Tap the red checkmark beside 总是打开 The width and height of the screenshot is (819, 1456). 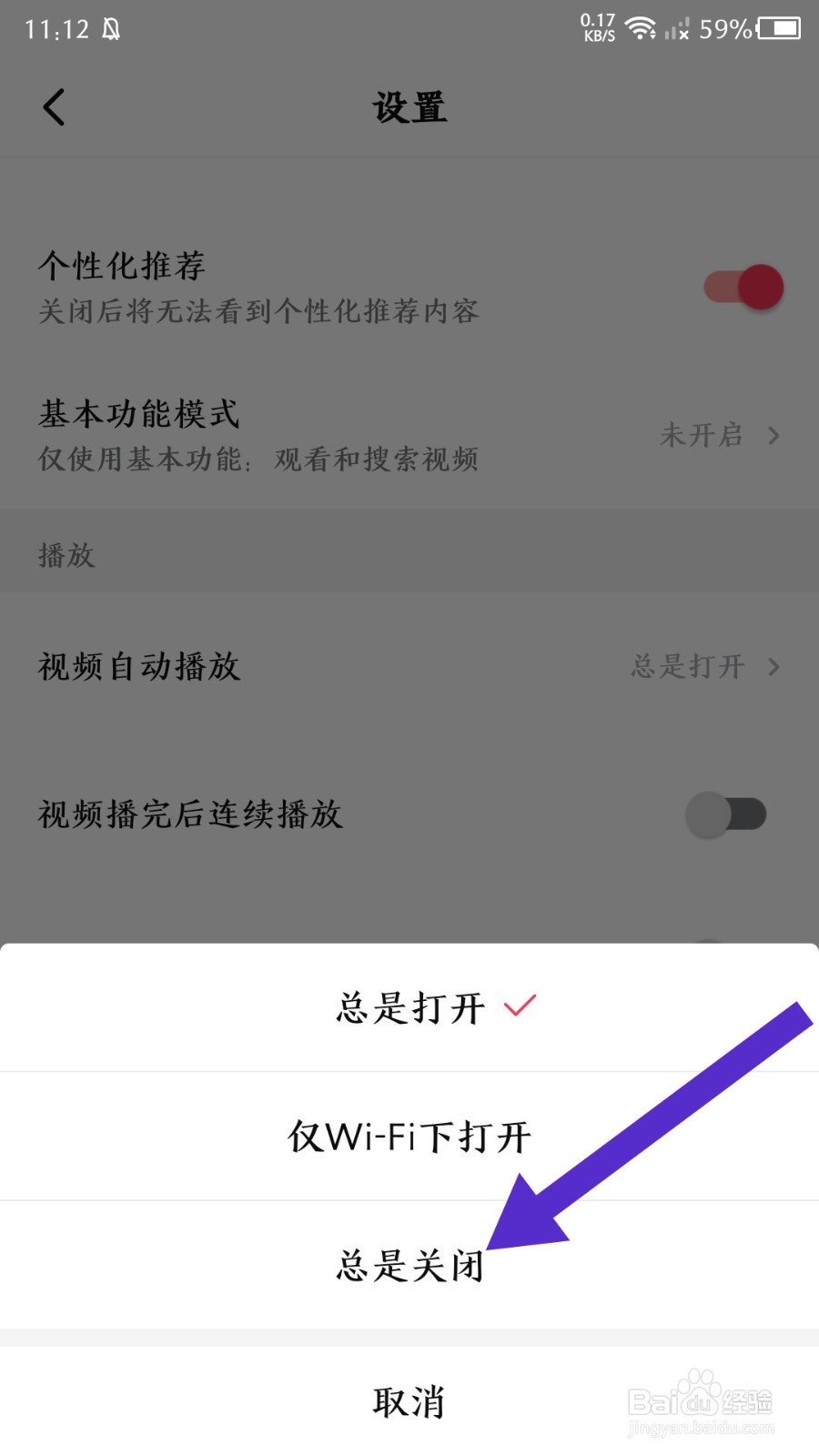(x=521, y=1006)
